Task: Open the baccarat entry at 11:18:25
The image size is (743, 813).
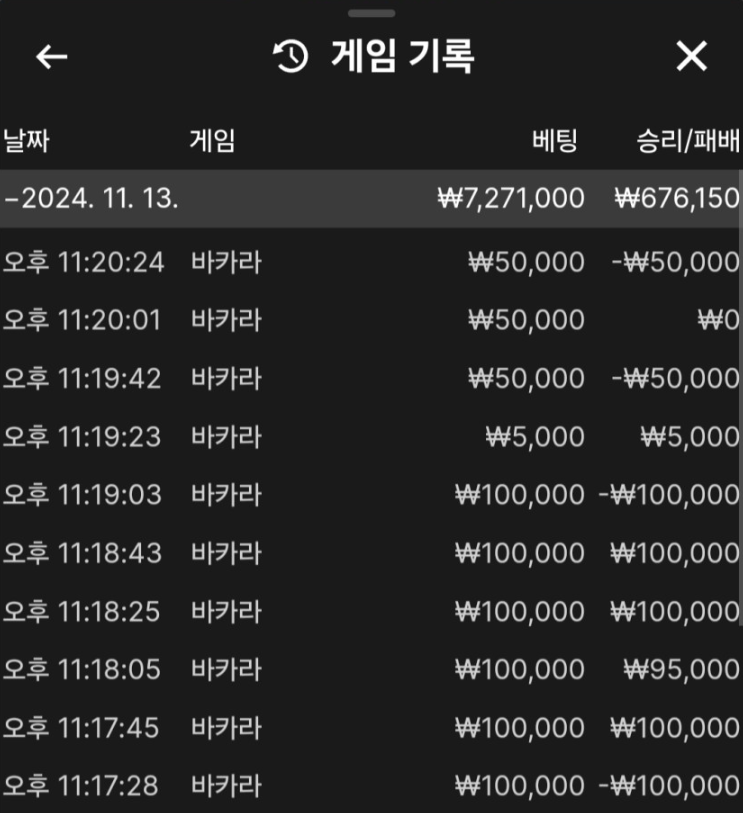Action: pos(370,611)
